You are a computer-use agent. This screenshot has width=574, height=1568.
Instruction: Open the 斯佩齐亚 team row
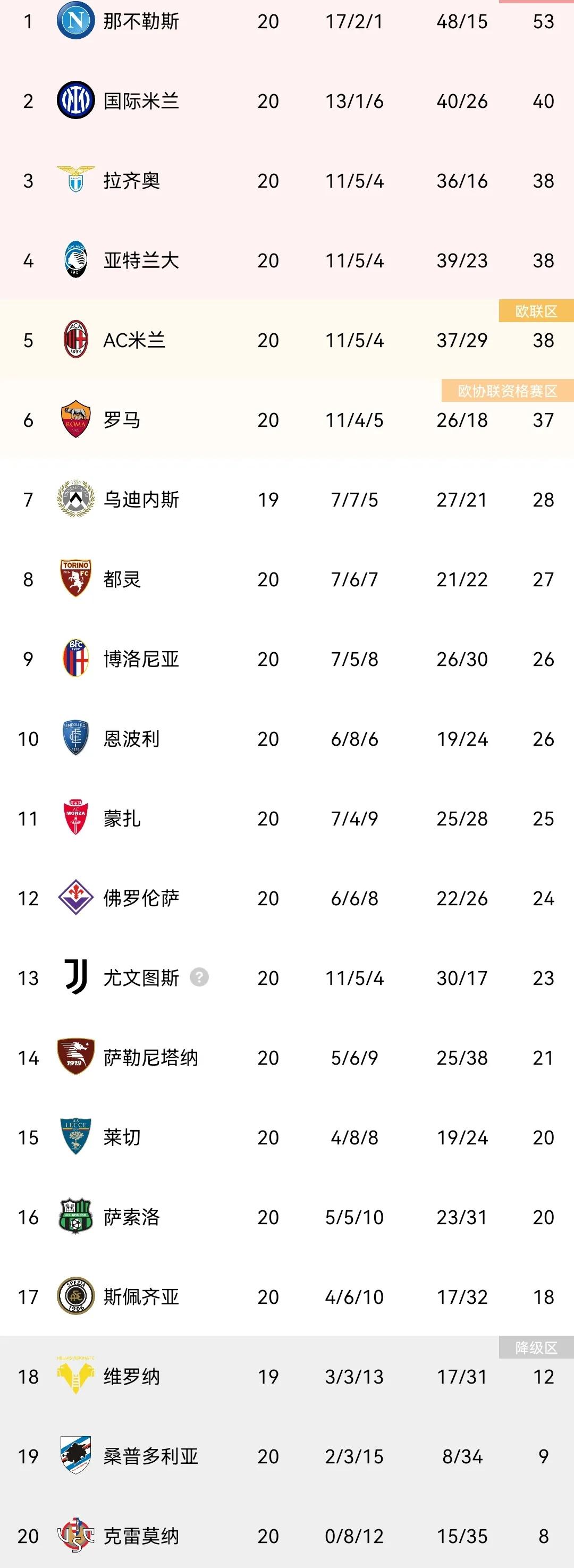click(141, 1297)
